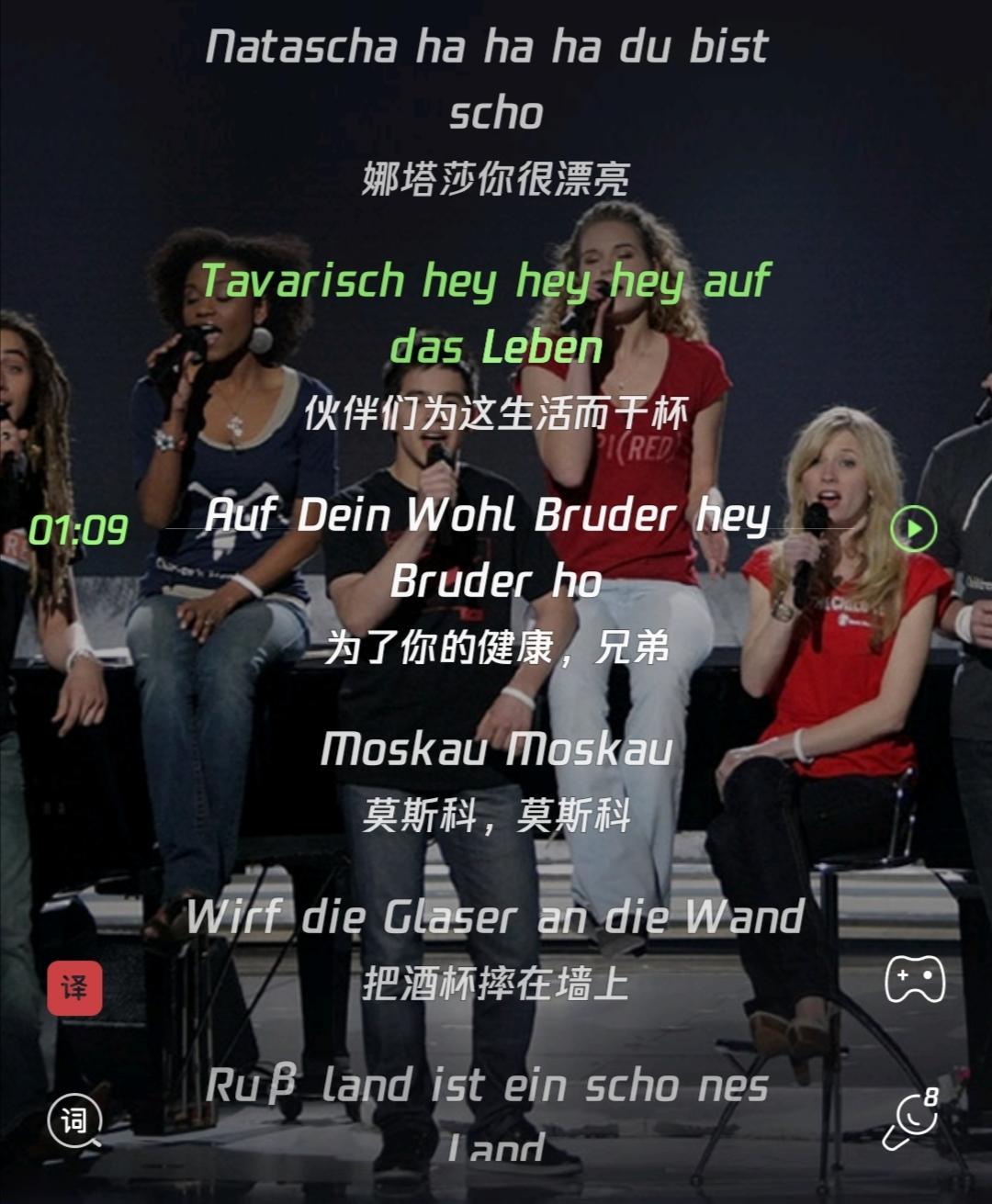Open the karaoke microphone icon
Image resolution: width=992 pixels, height=1204 pixels.
(912, 1119)
